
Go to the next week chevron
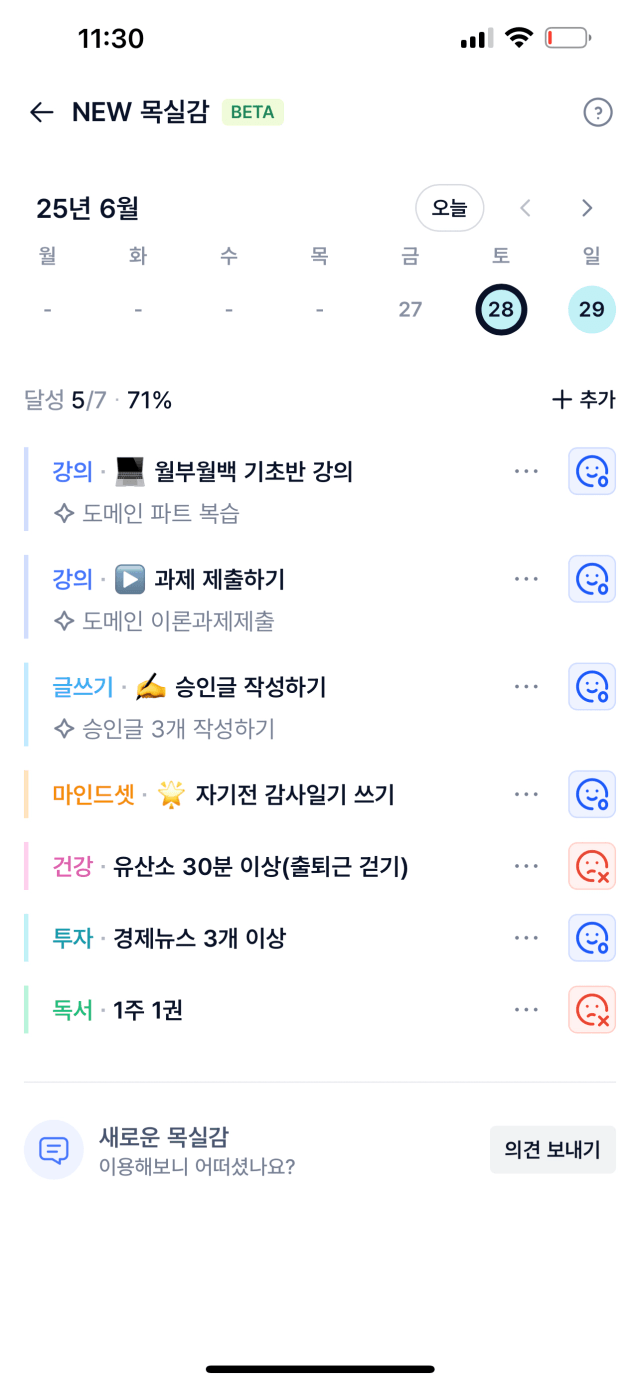coord(587,208)
